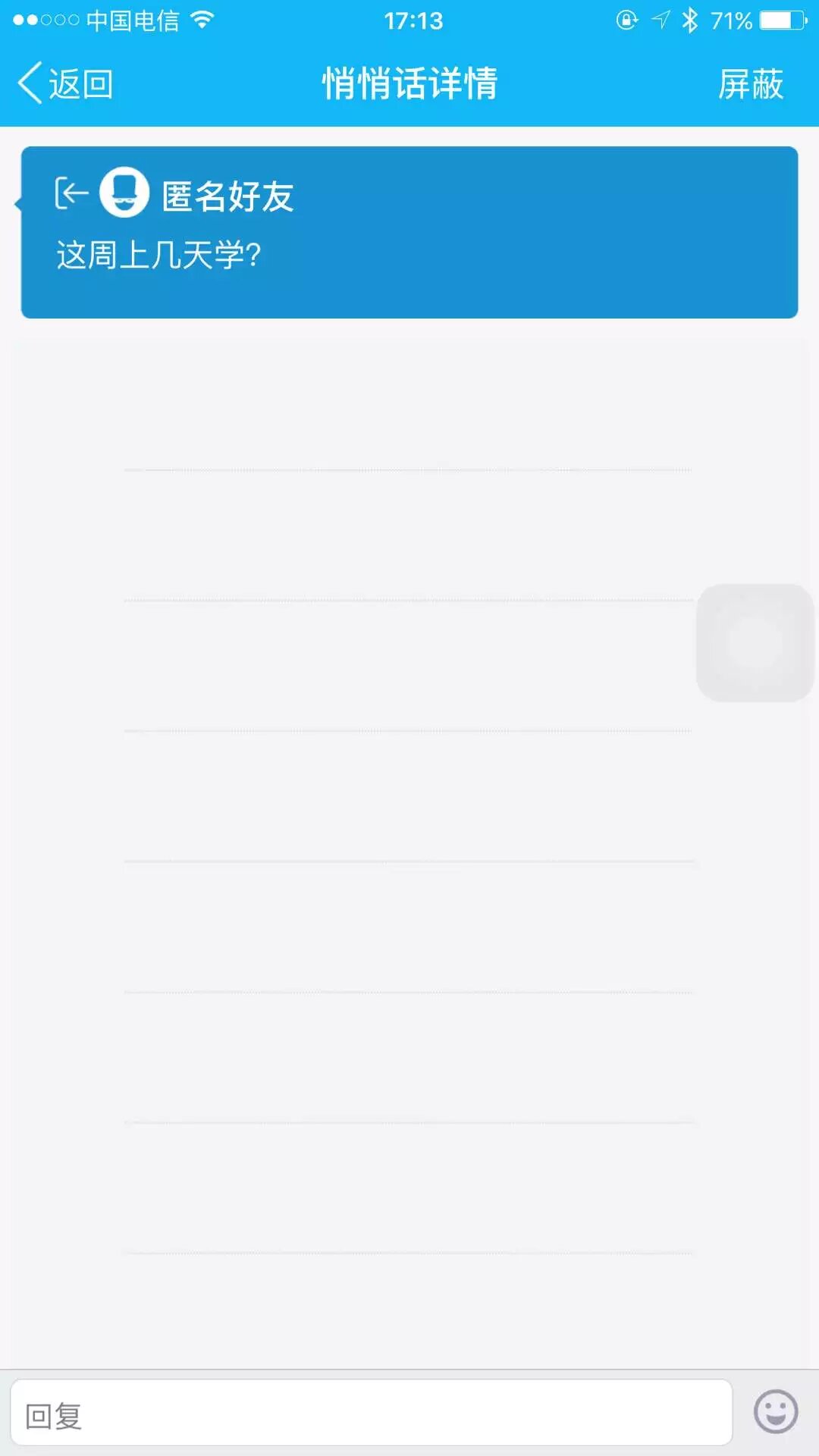Go back with the 返回 button
The width and height of the screenshot is (819, 1456).
click(x=65, y=83)
